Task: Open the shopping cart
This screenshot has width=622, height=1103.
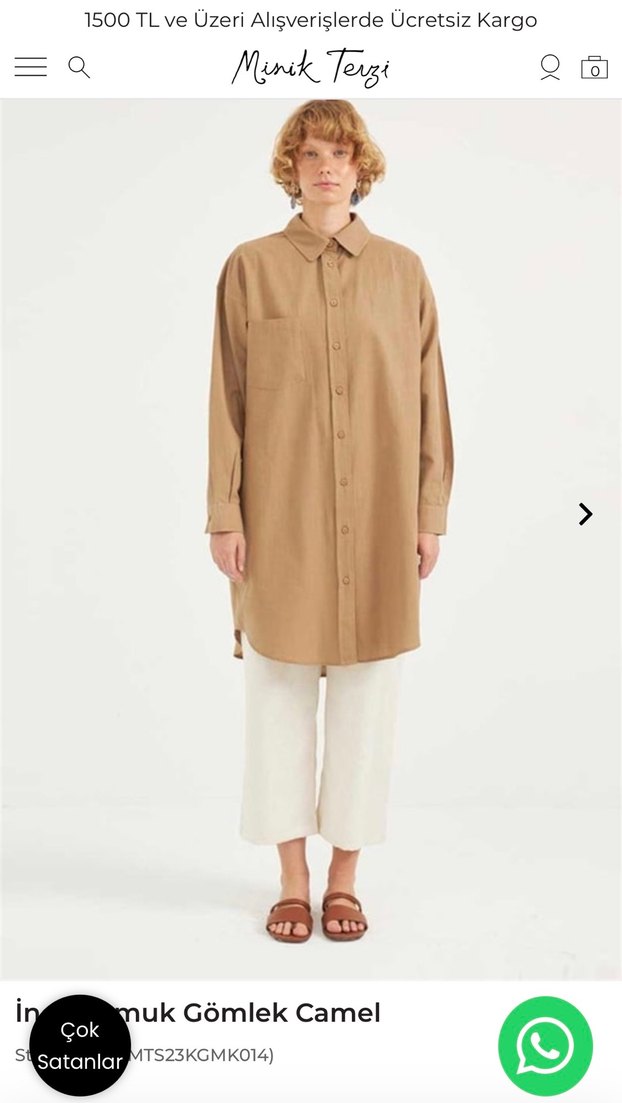Action: pos(594,67)
